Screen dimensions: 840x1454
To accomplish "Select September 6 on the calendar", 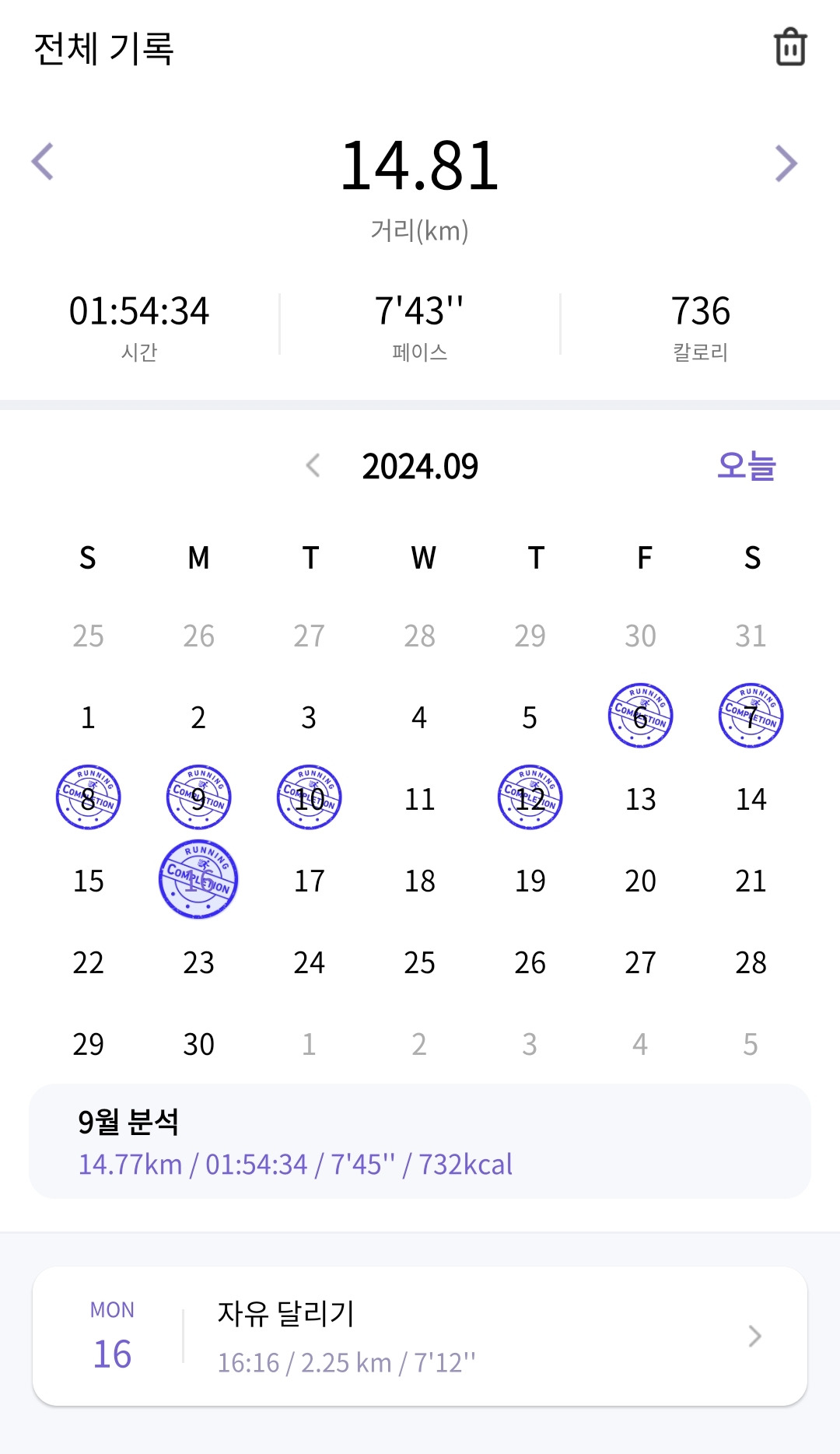I will (x=640, y=716).
